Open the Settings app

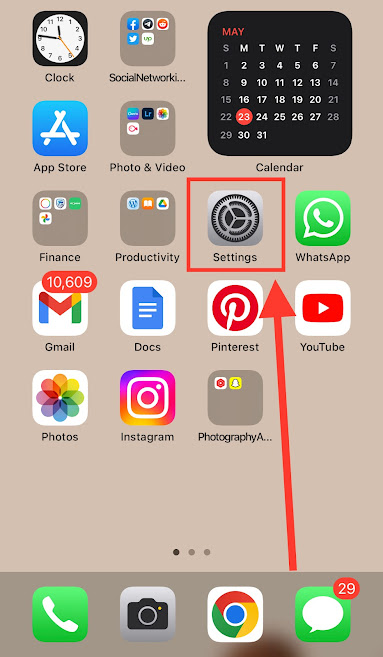(235, 218)
